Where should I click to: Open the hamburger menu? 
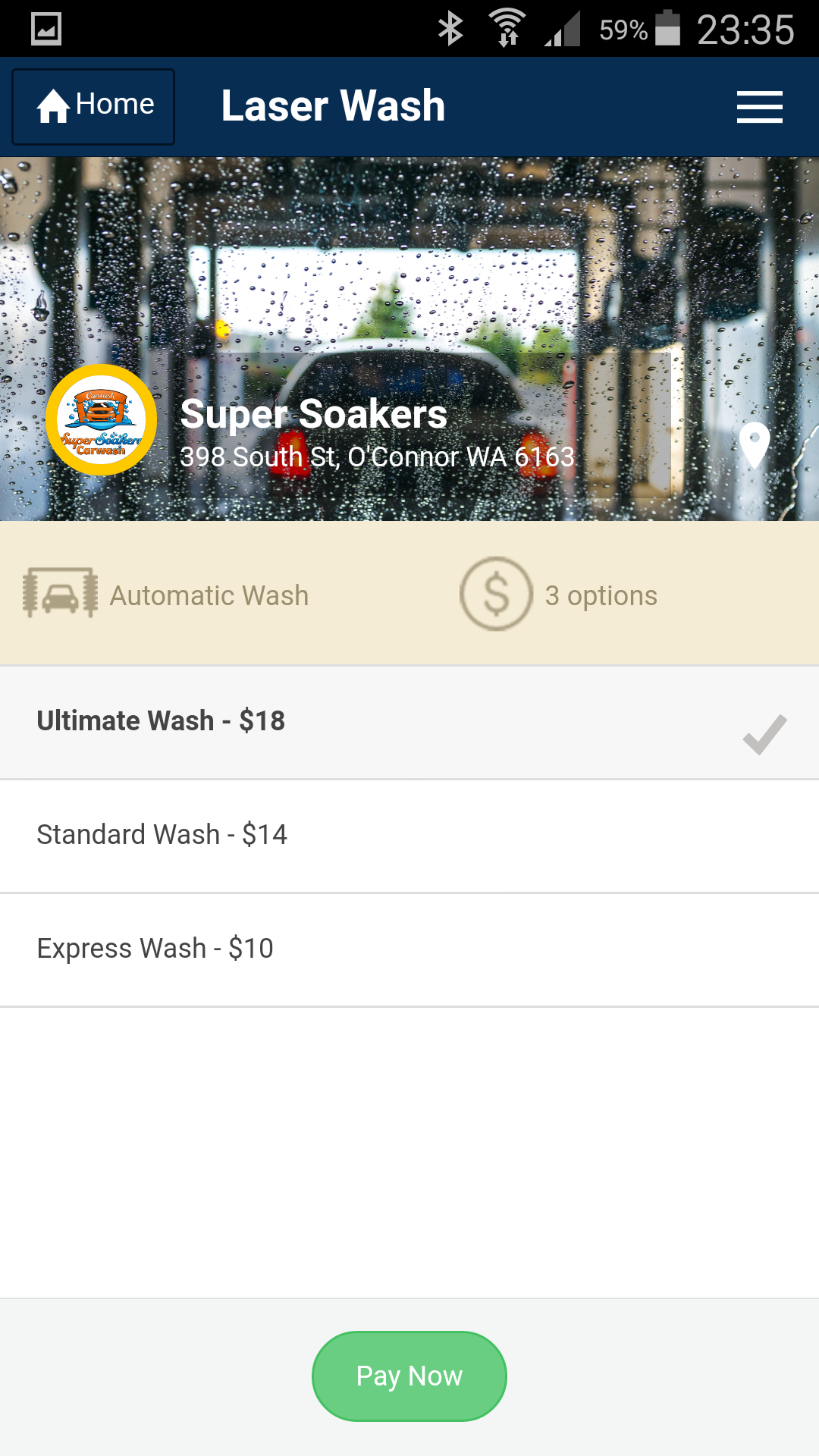(x=759, y=106)
